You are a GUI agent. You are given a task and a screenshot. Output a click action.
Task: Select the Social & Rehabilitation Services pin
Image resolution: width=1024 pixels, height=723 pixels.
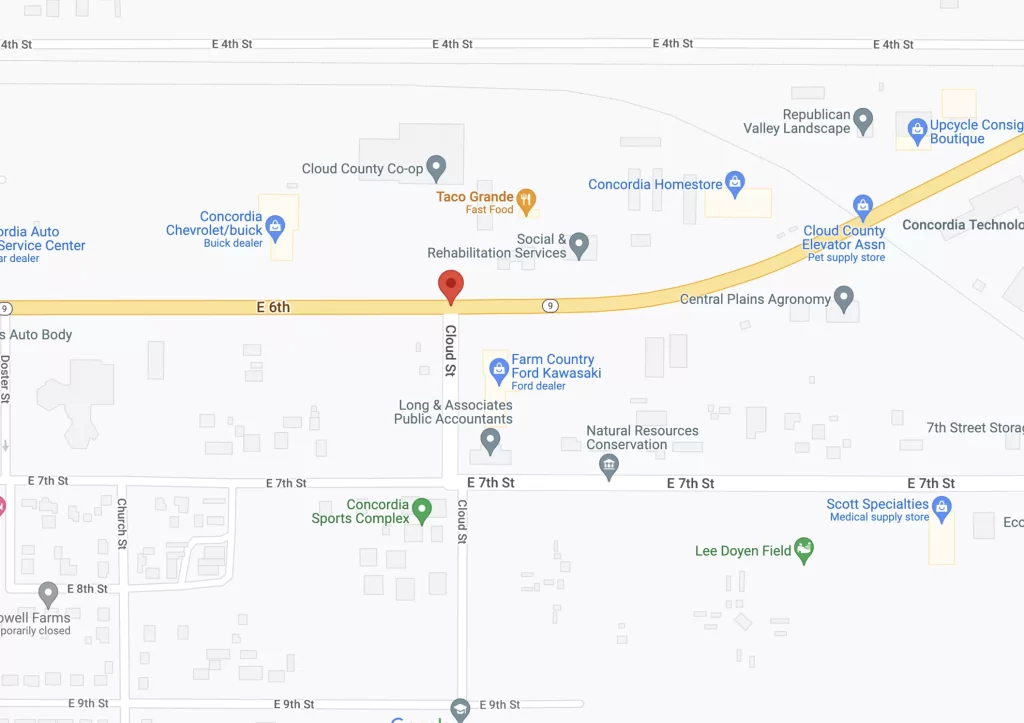pos(578,245)
